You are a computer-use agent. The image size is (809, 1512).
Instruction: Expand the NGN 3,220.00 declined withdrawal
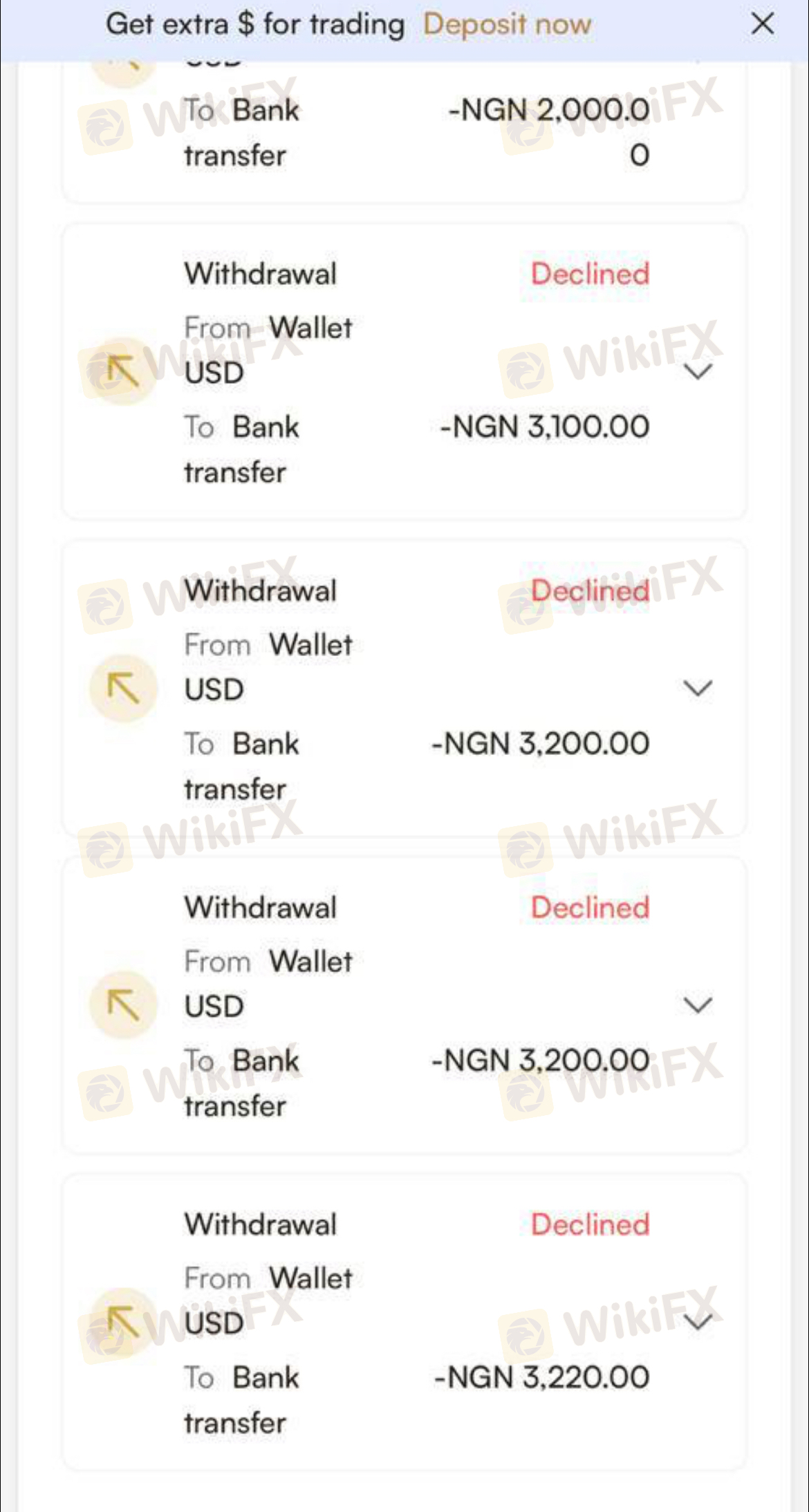698,1322
